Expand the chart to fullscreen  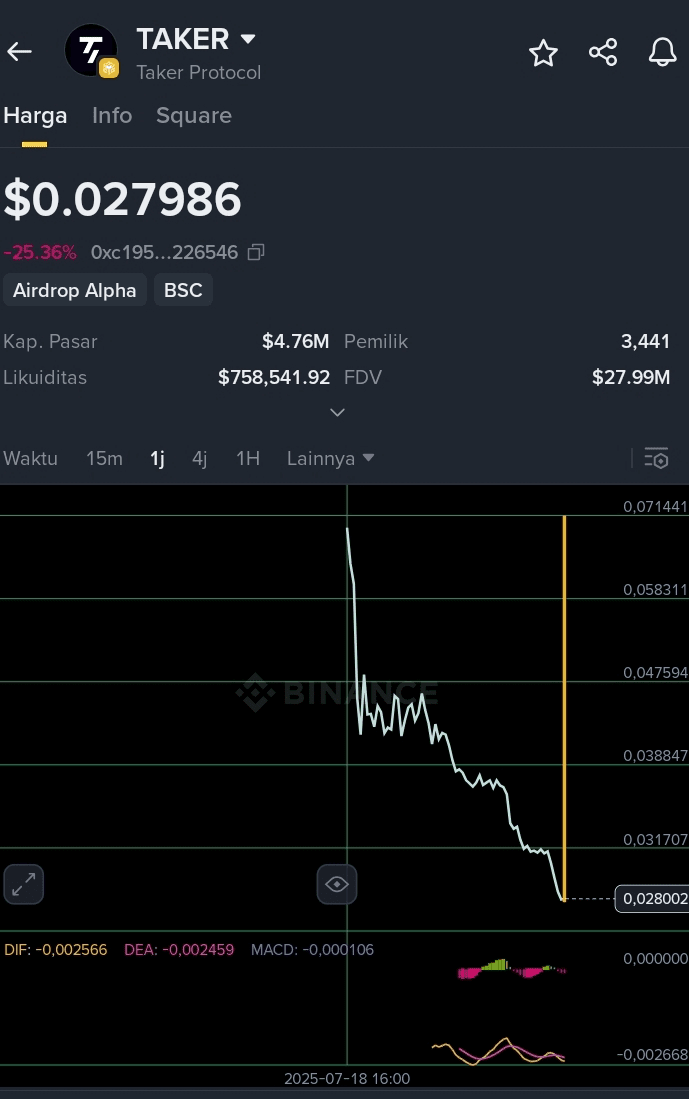pyautogui.click(x=24, y=884)
